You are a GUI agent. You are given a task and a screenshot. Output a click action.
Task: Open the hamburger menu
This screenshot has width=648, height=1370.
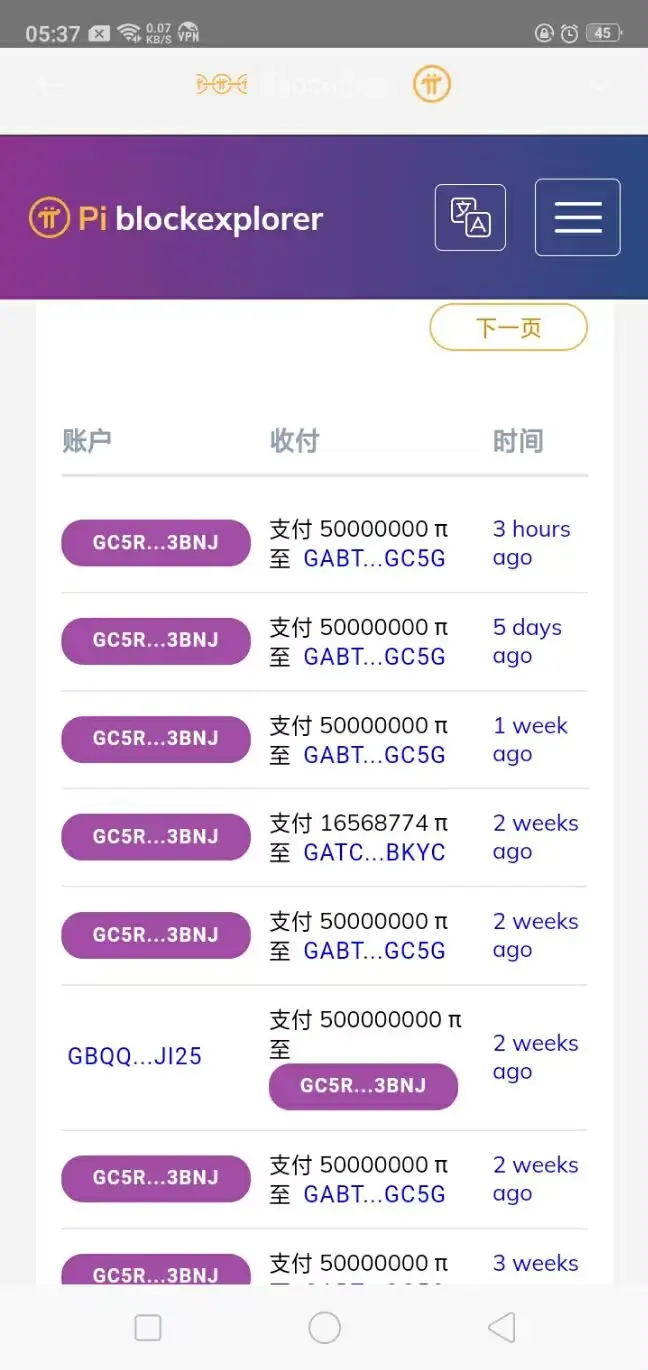tap(577, 217)
